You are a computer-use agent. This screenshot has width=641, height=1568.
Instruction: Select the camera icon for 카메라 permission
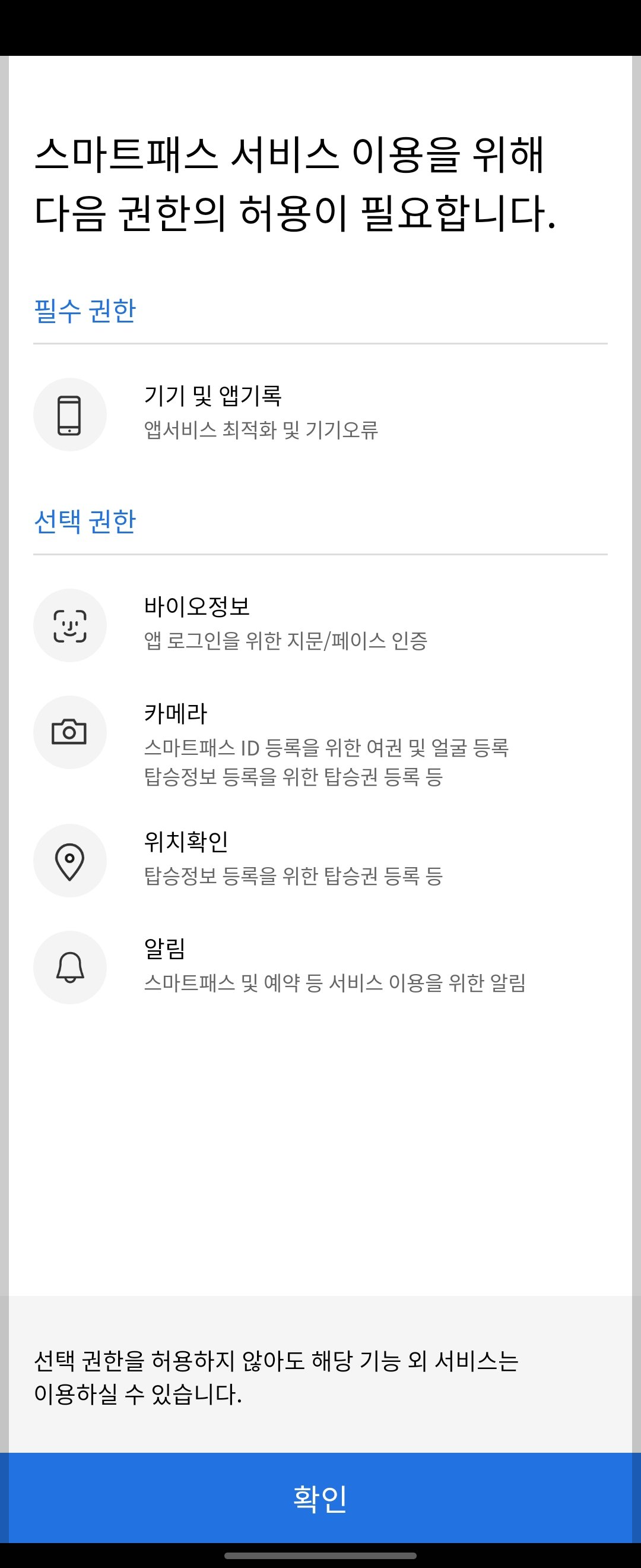pyautogui.click(x=70, y=732)
